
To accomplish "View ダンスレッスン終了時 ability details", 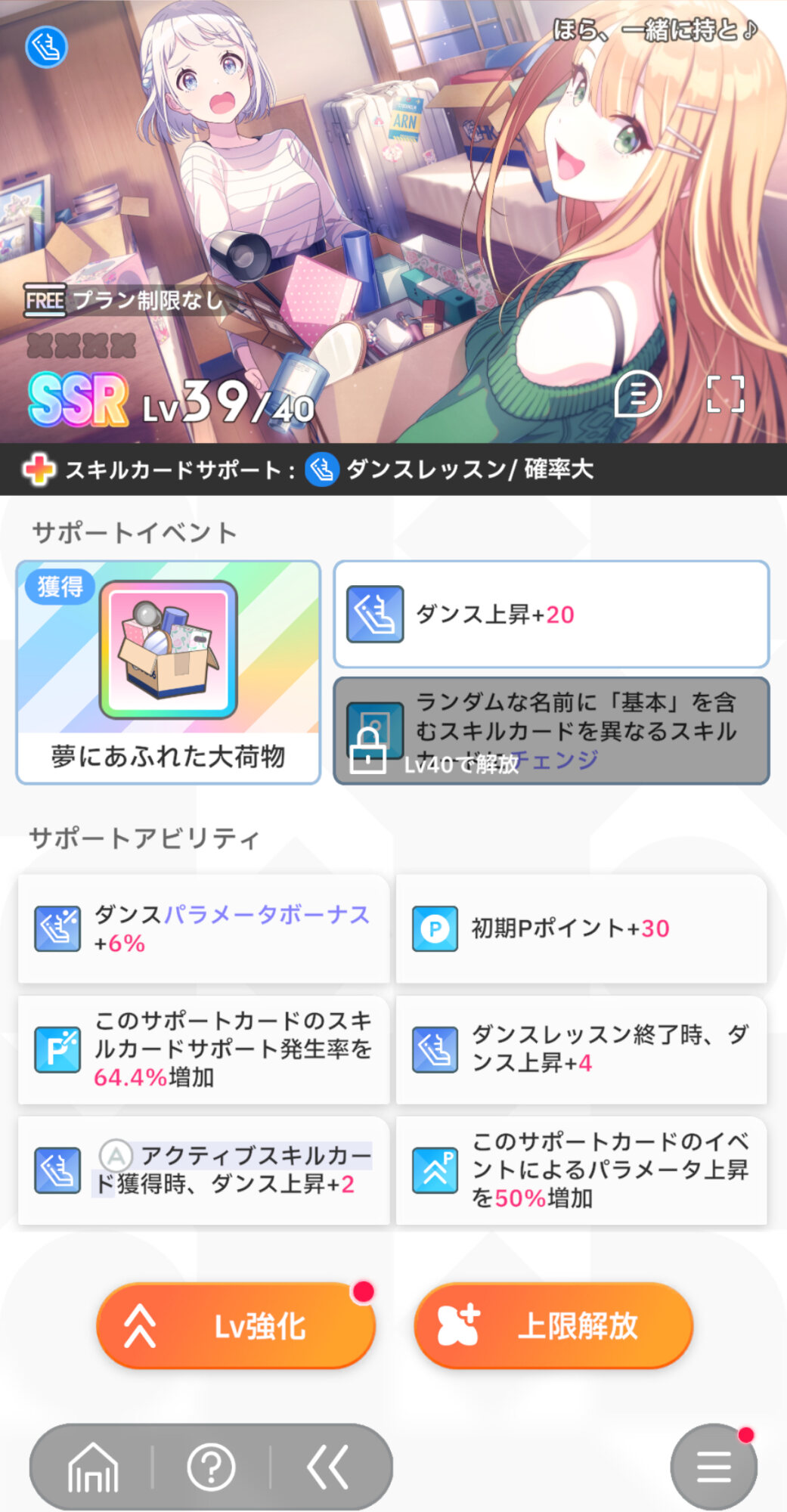I will pyautogui.click(x=581, y=1049).
